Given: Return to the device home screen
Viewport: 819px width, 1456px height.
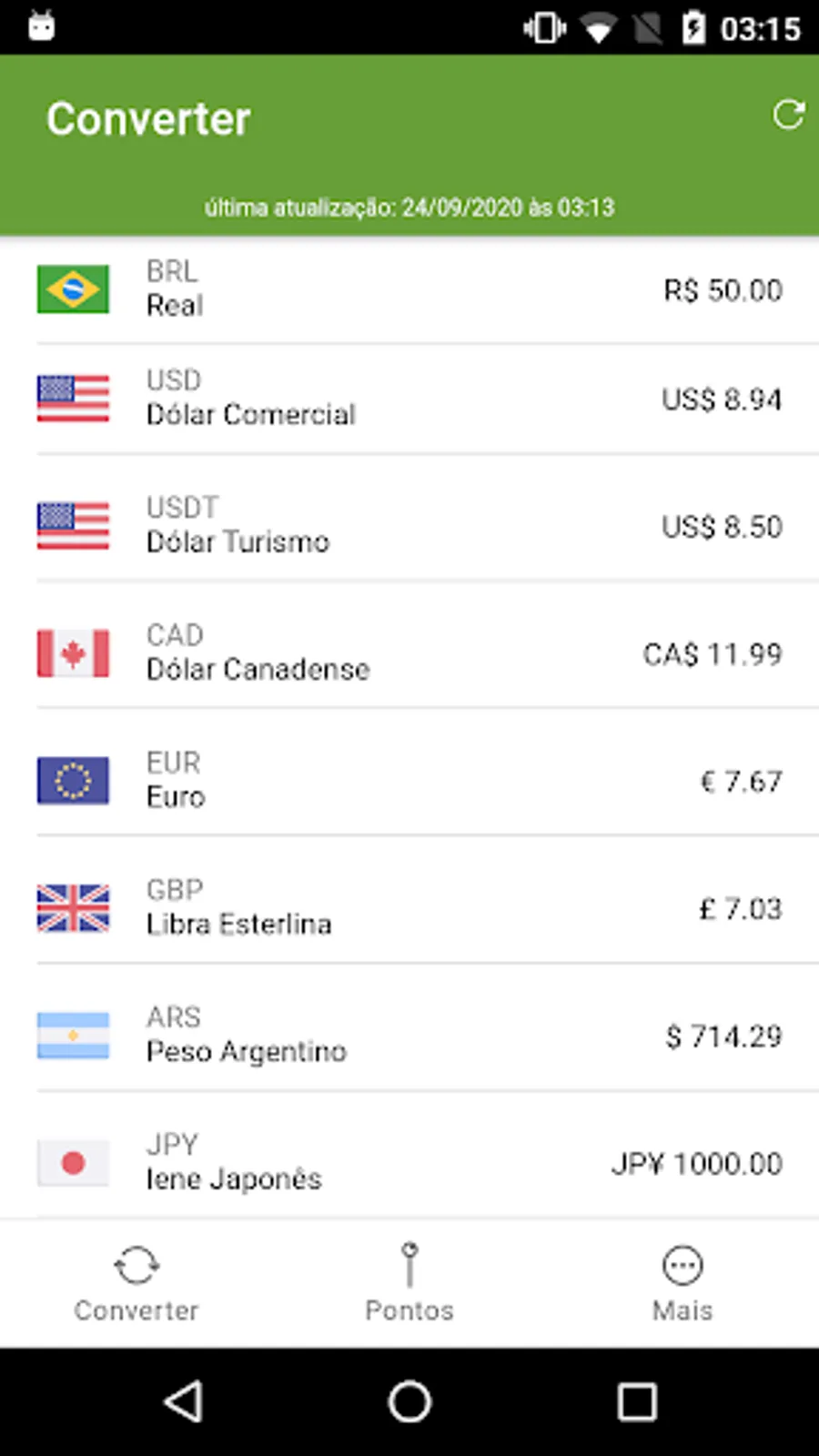Looking at the screenshot, I should point(409,1401).
